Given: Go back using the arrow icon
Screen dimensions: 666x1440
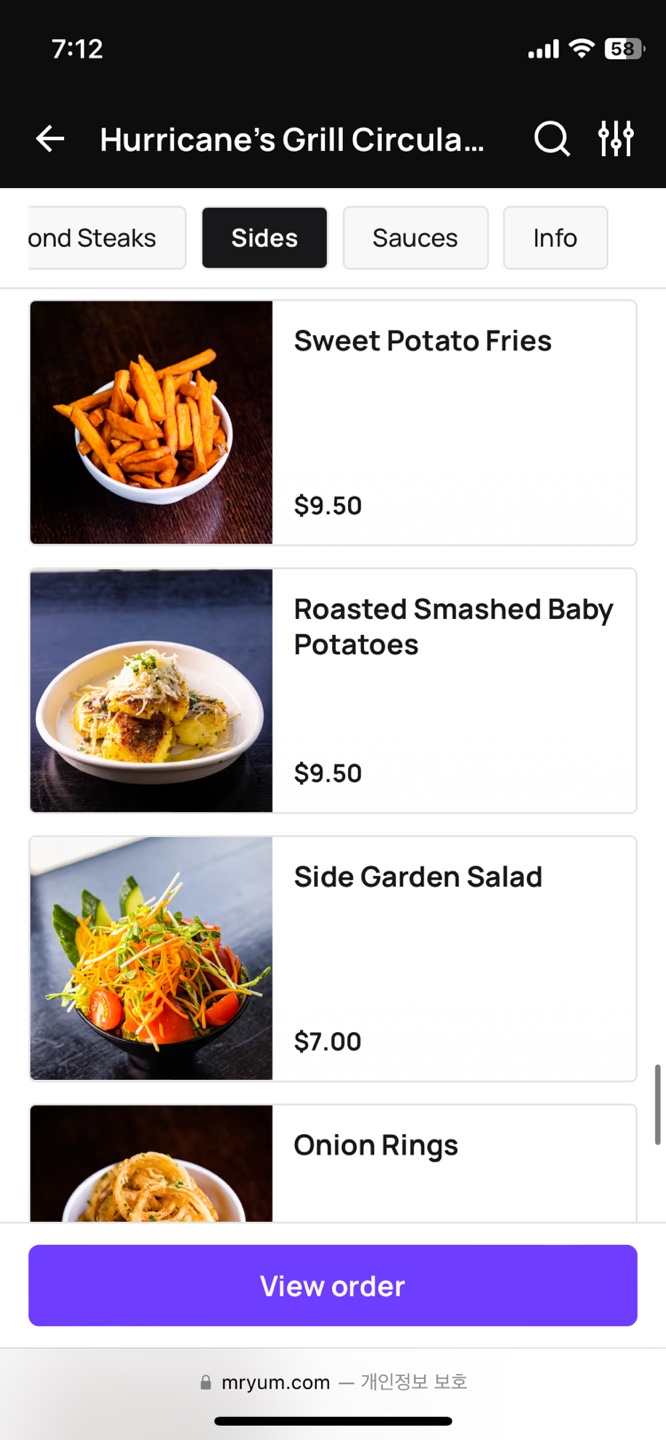Looking at the screenshot, I should pyautogui.click(x=50, y=139).
